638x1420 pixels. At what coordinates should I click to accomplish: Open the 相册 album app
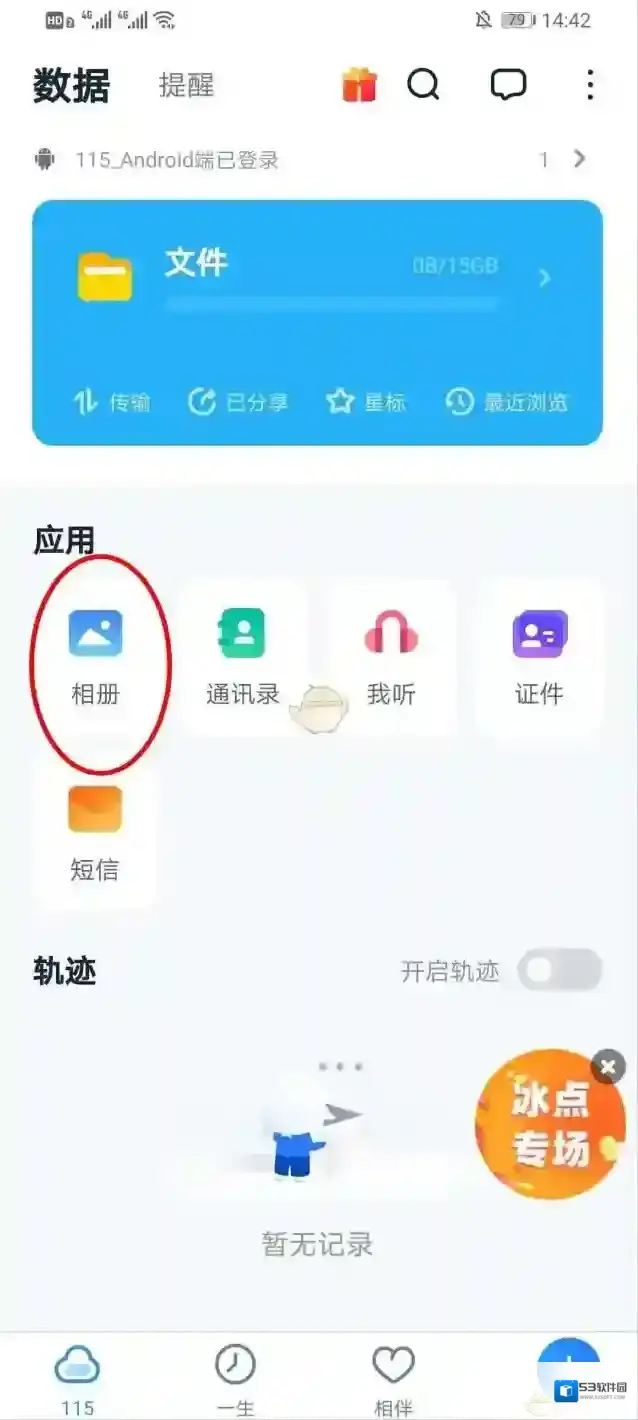pos(96,656)
